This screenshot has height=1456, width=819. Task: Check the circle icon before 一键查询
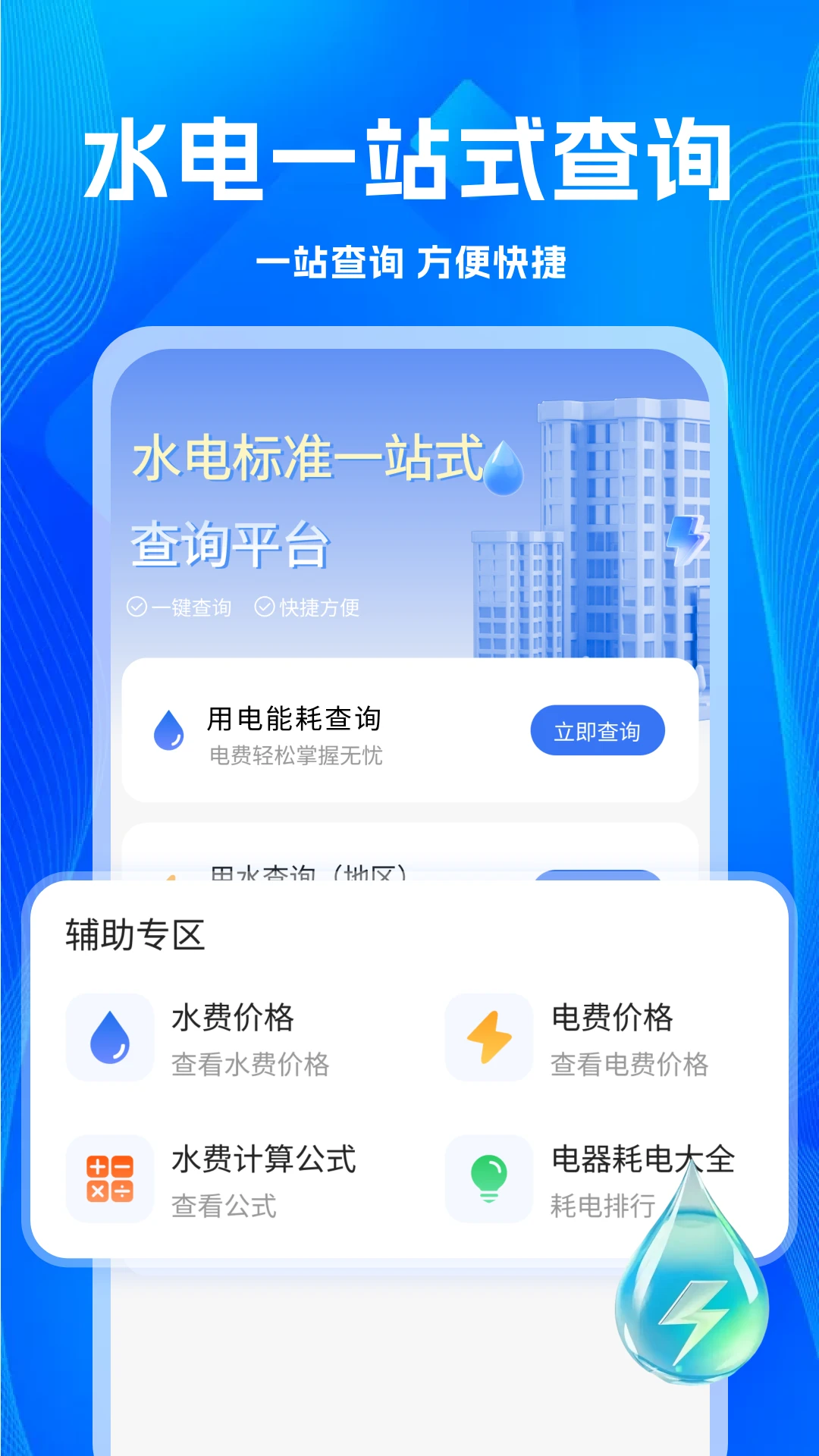coord(136,607)
